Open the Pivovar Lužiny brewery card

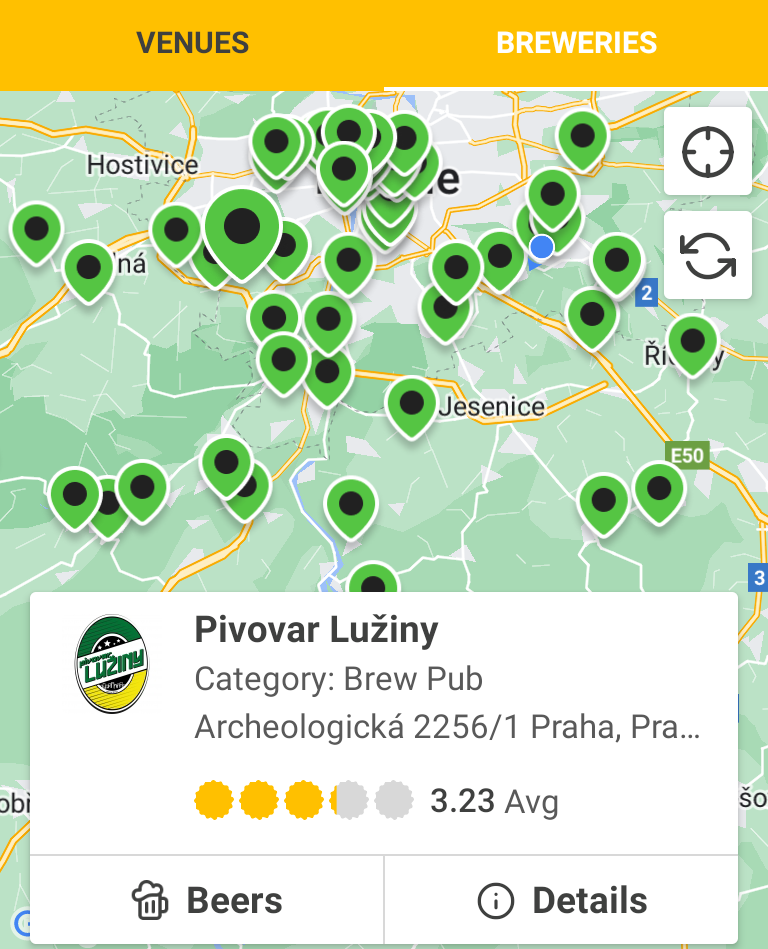(x=384, y=723)
